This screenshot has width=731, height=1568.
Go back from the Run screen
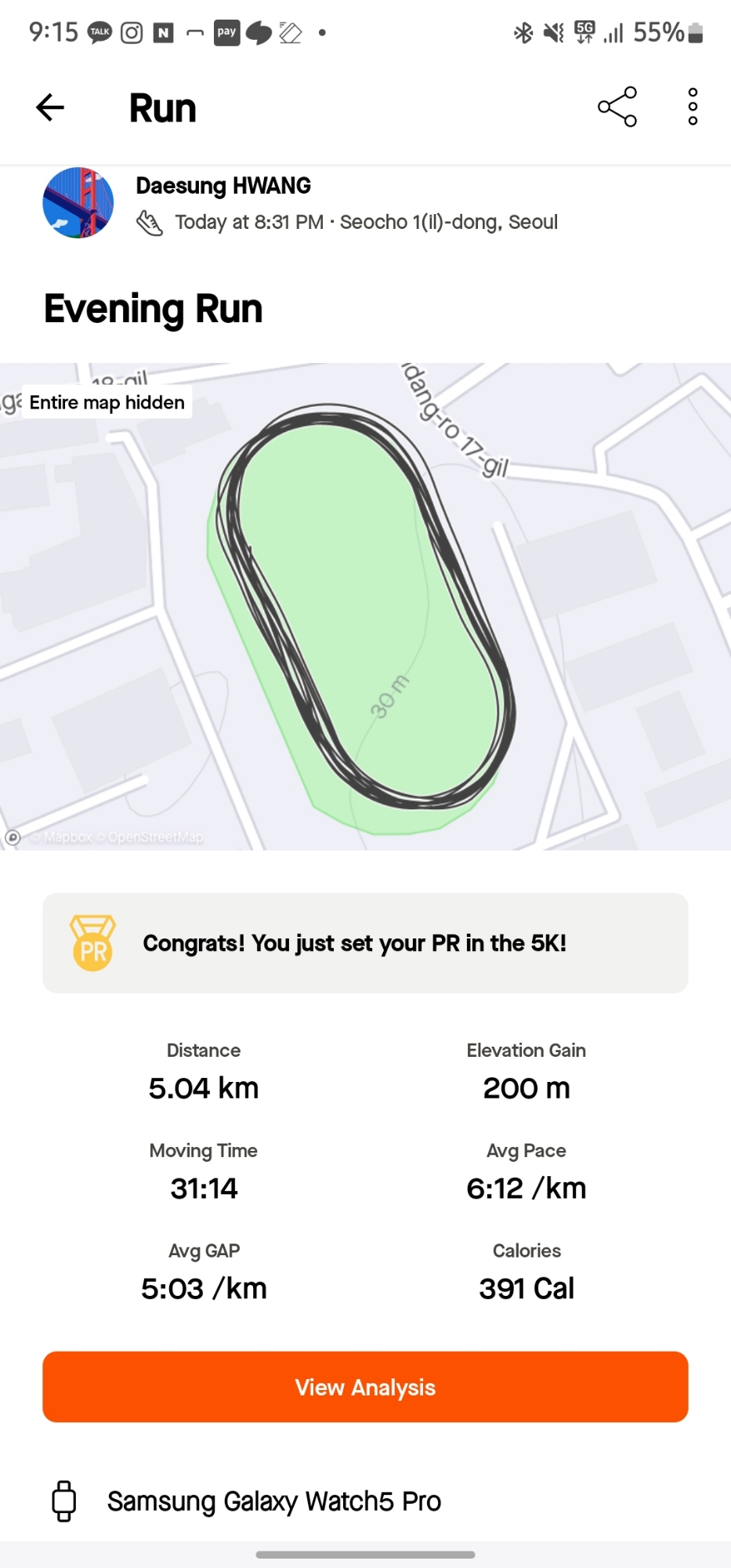[50, 107]
